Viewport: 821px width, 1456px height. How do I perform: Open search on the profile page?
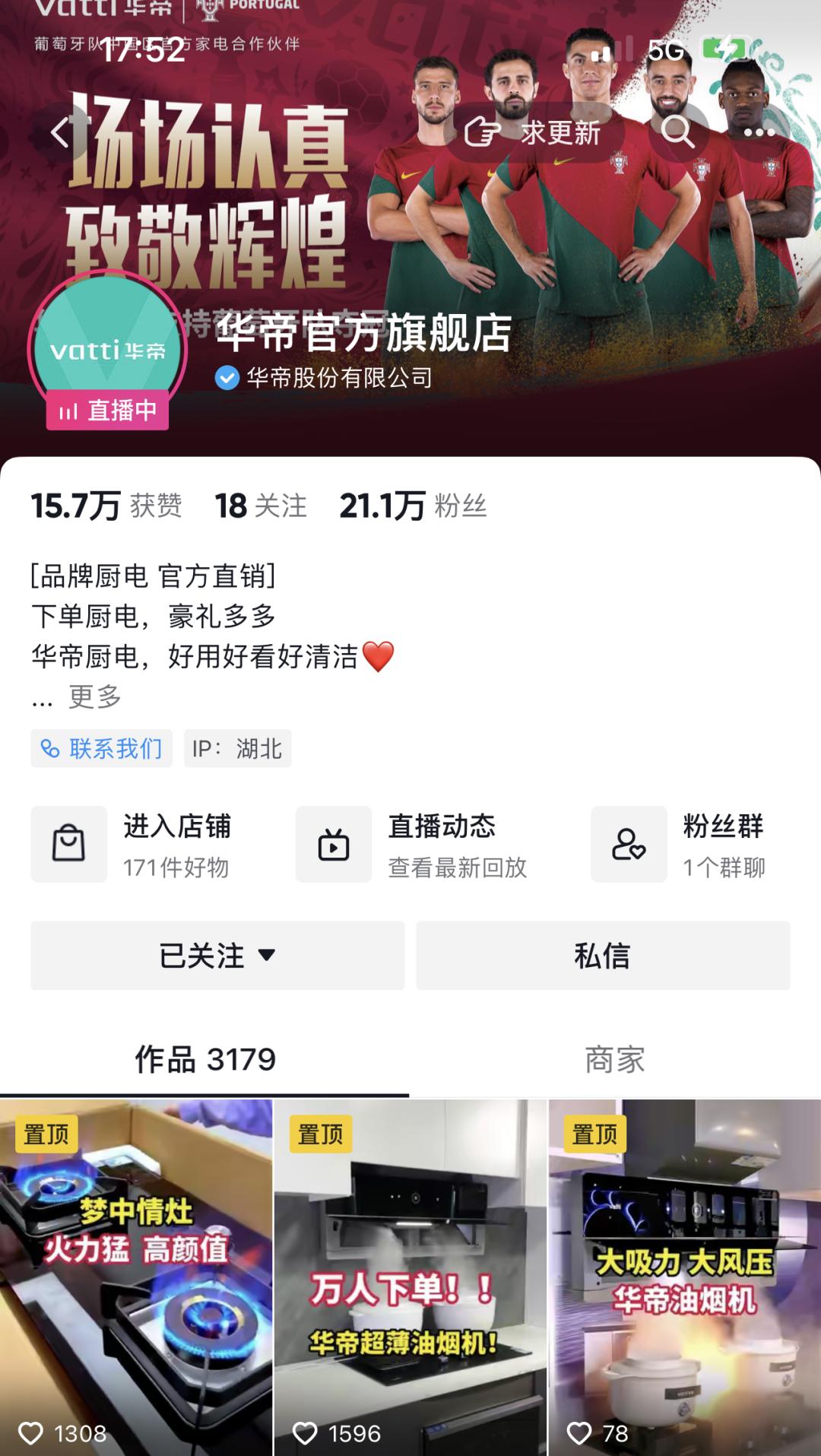[x=679, y=132]
